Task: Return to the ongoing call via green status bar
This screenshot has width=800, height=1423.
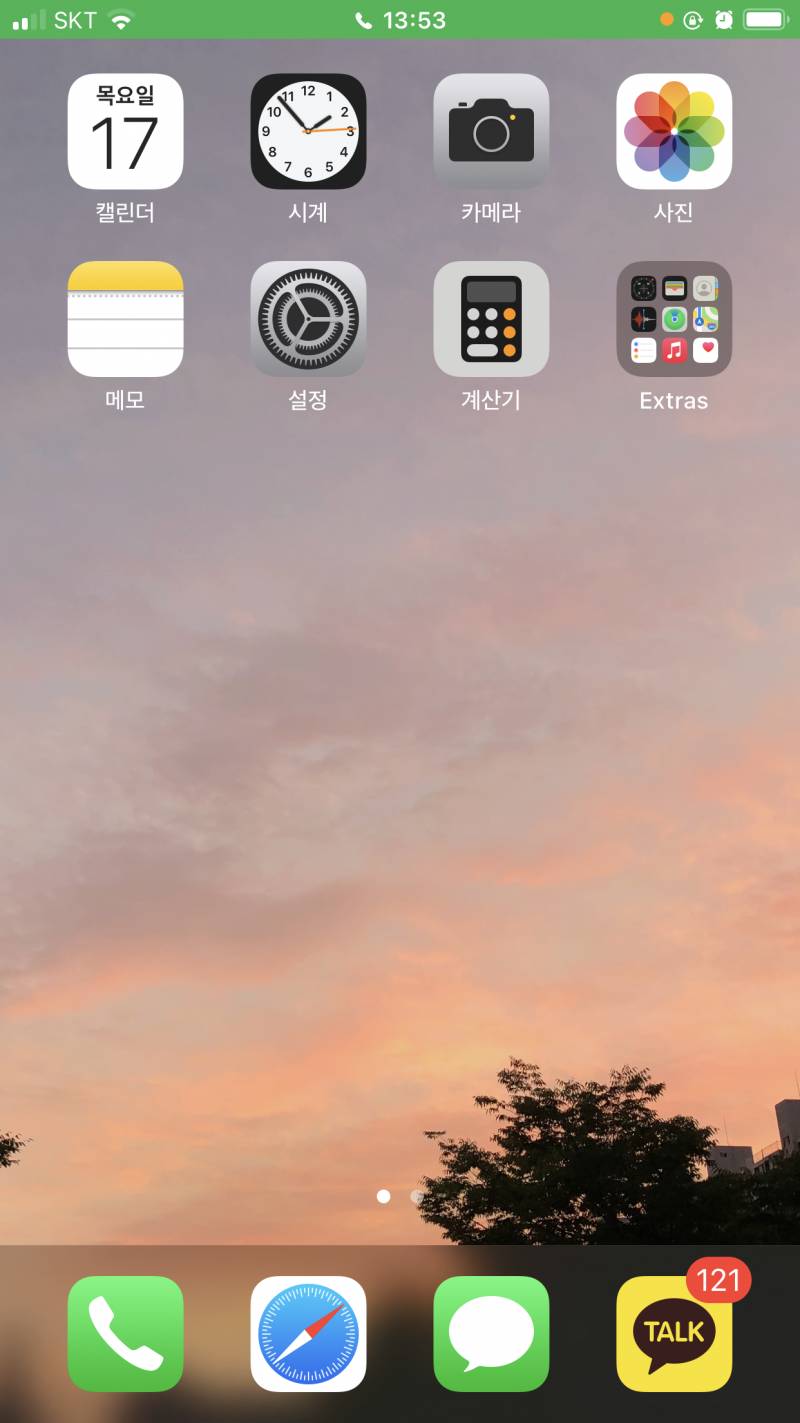Action: [x=400, y=19]
